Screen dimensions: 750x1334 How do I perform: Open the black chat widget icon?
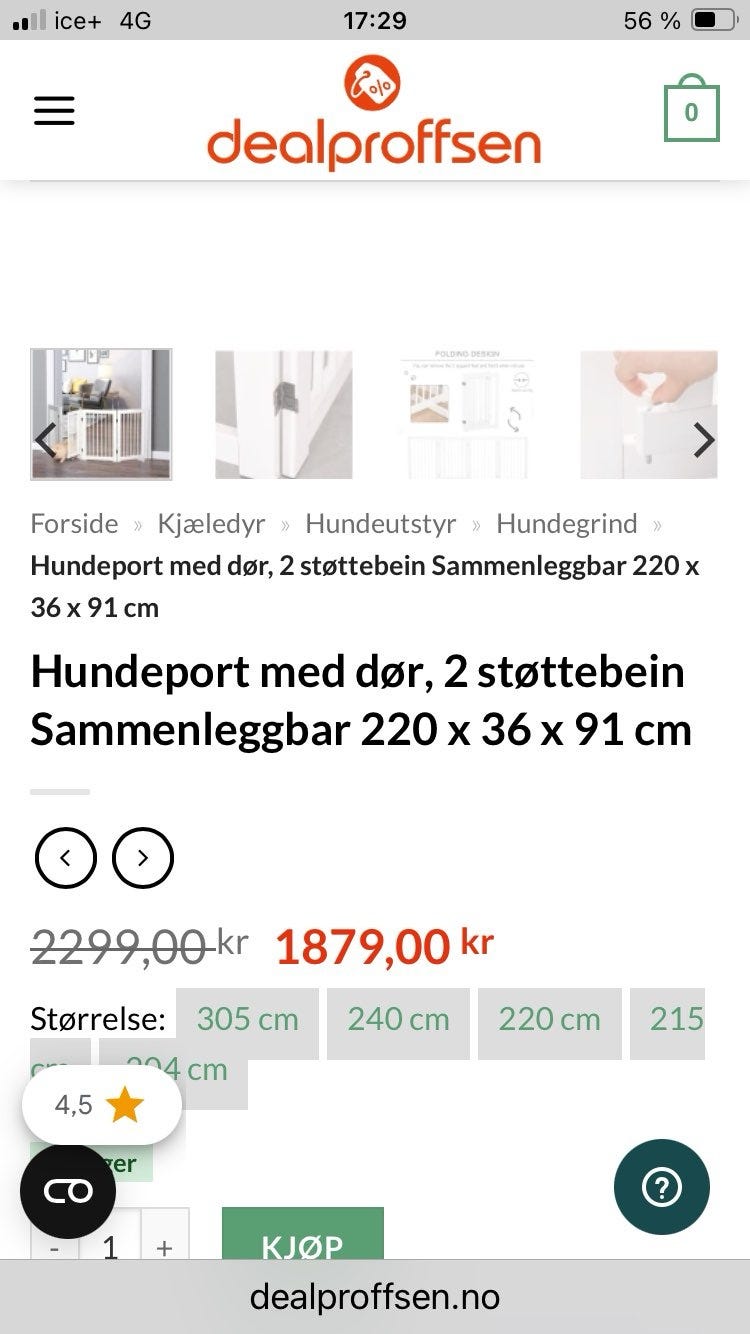point(68,1190)
